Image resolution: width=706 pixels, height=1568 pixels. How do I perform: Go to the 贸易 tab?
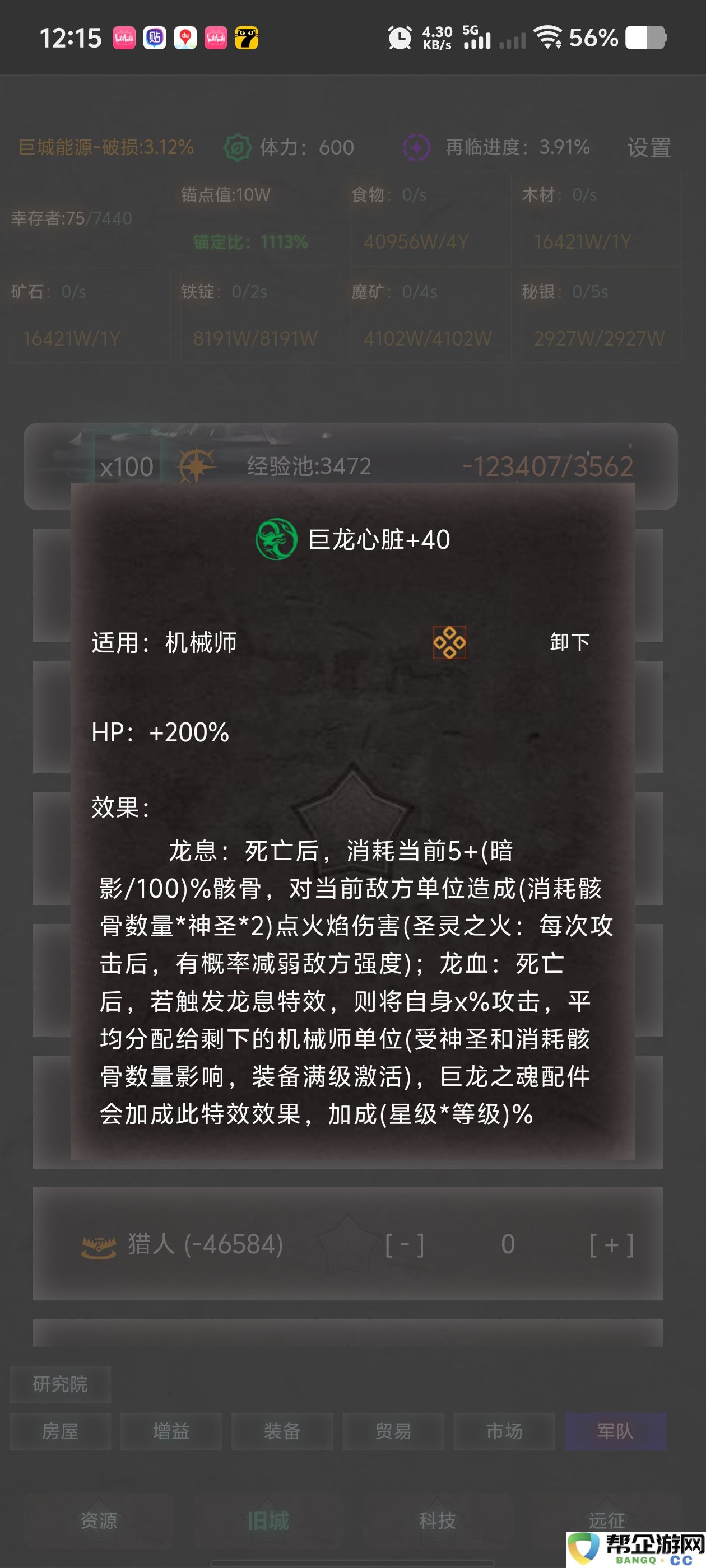[x=393, y=1431]
